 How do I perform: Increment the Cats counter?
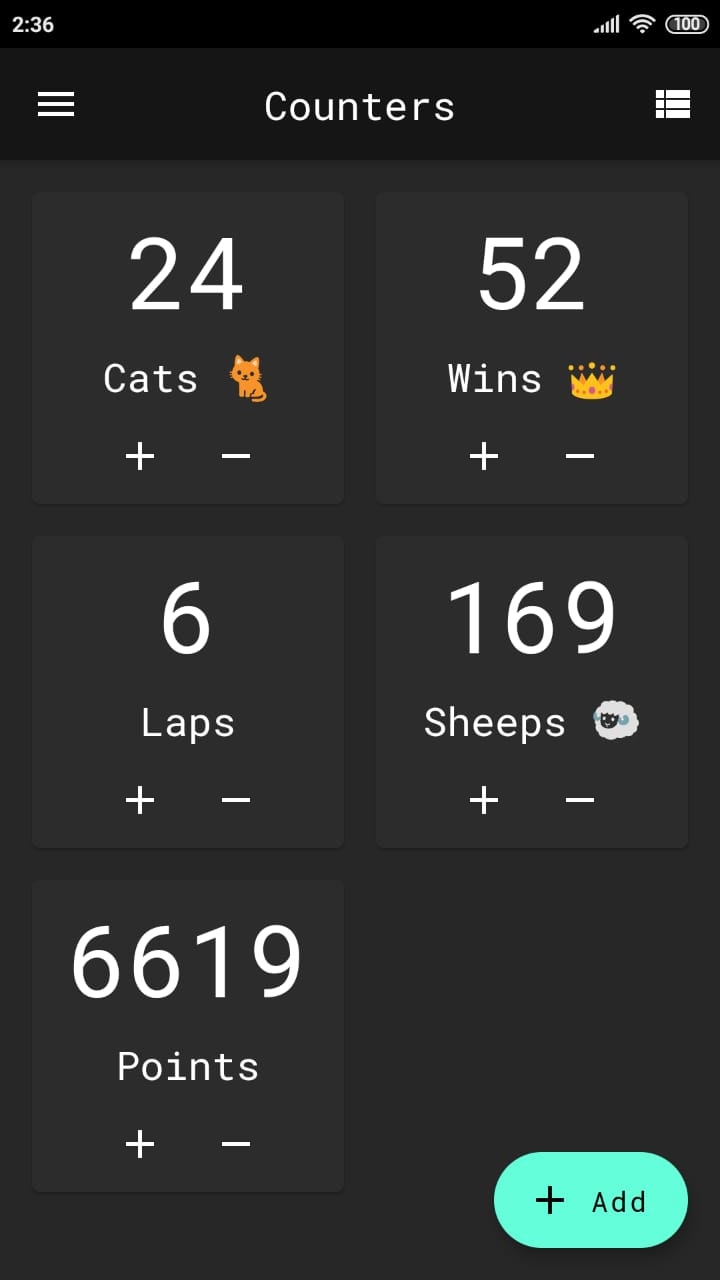pos(140,456)
